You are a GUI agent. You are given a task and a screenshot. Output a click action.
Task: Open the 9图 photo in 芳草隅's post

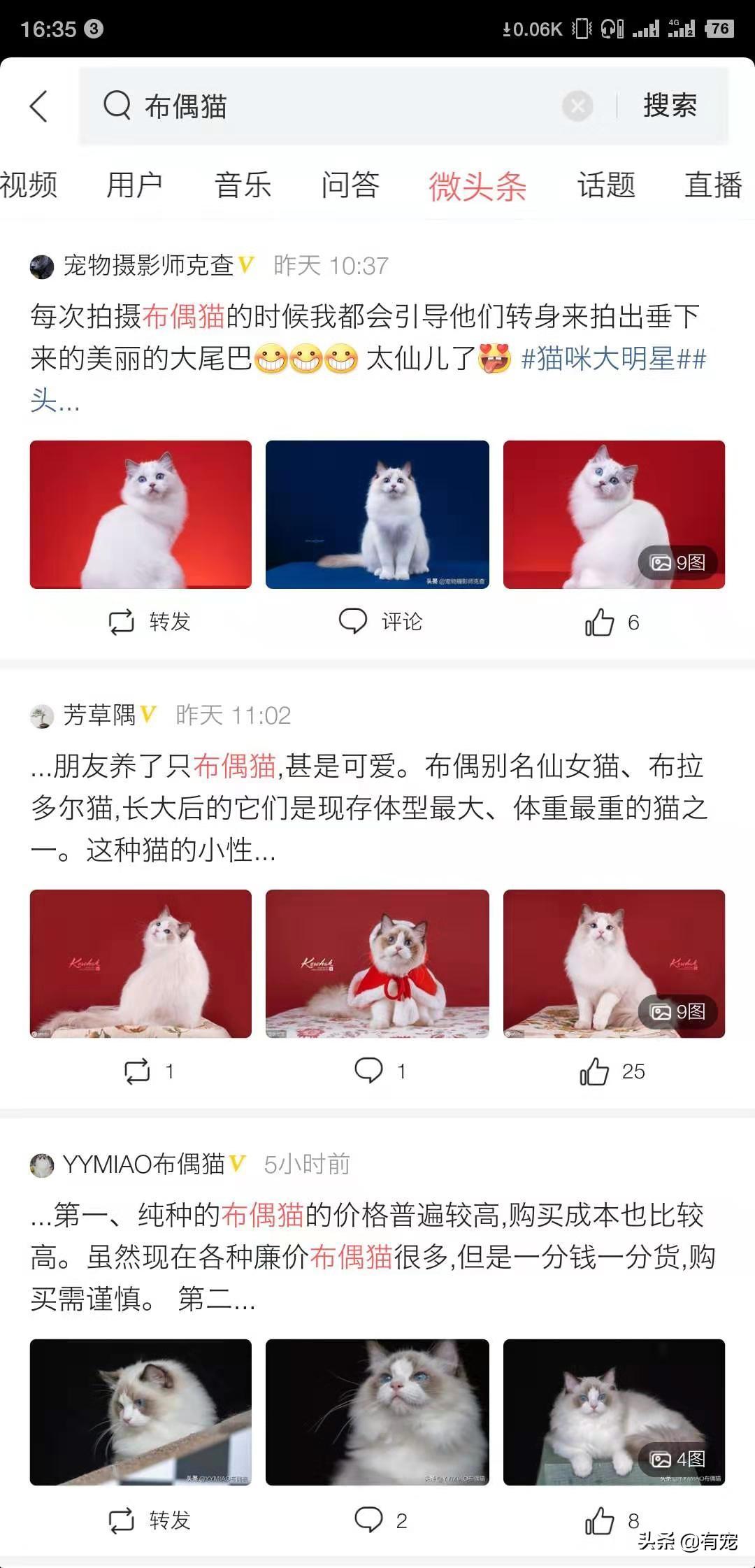[x=614, y=963]
